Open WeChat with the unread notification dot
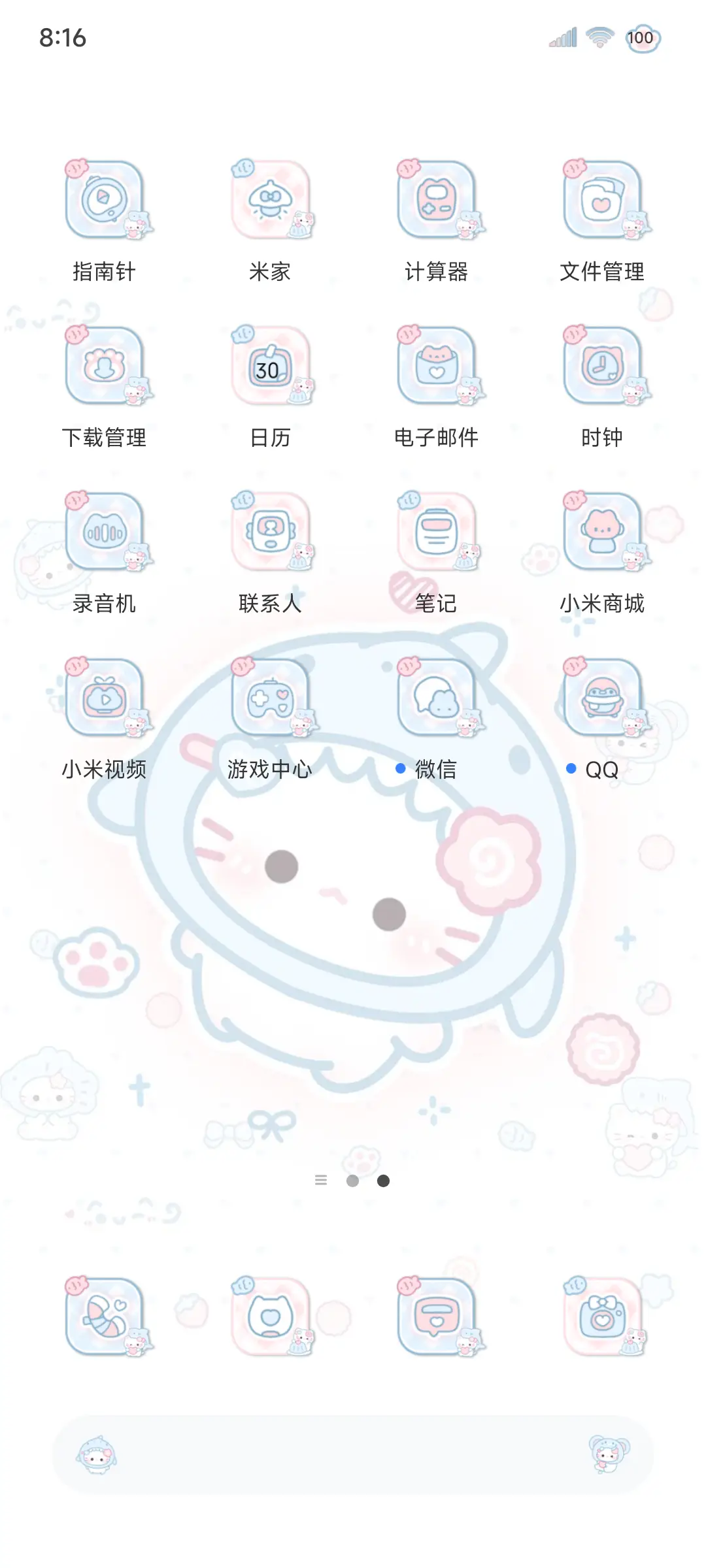 click(437, 698)
